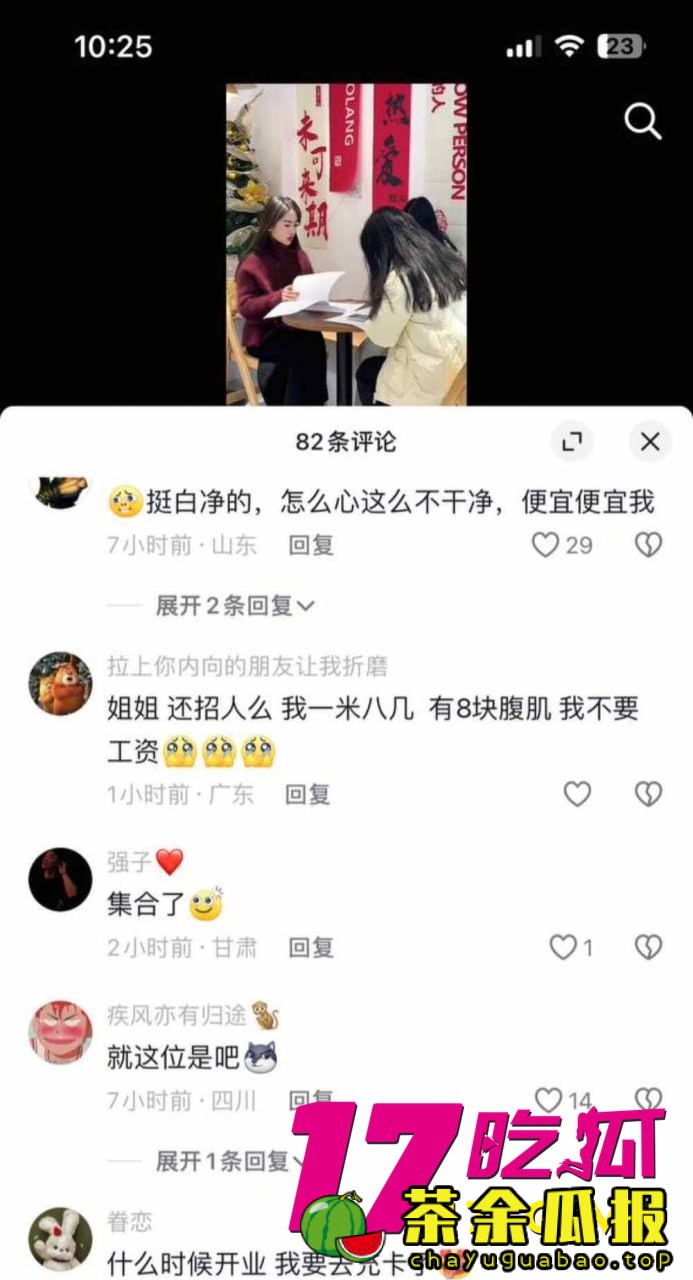Expand 展开2条回复 replies

235,605
